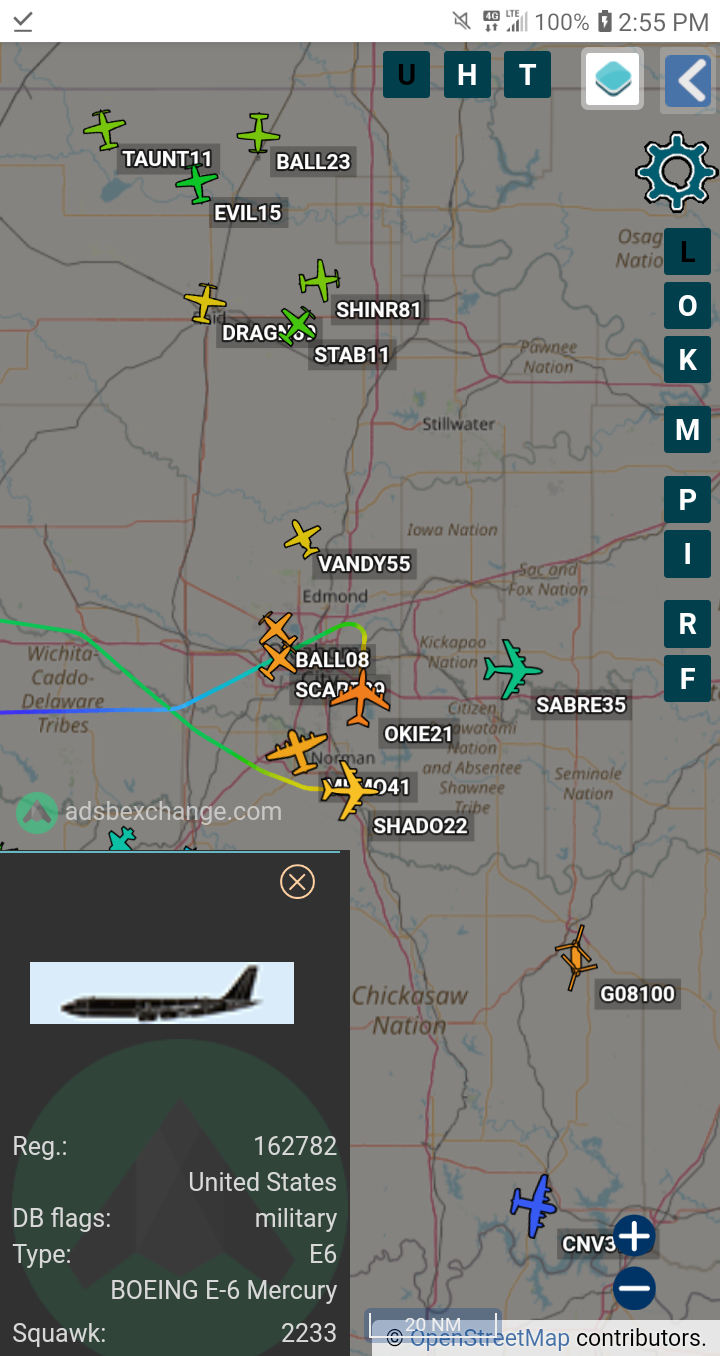
Task: Close the aircraft info panel
Action: [x=297, y=882]
